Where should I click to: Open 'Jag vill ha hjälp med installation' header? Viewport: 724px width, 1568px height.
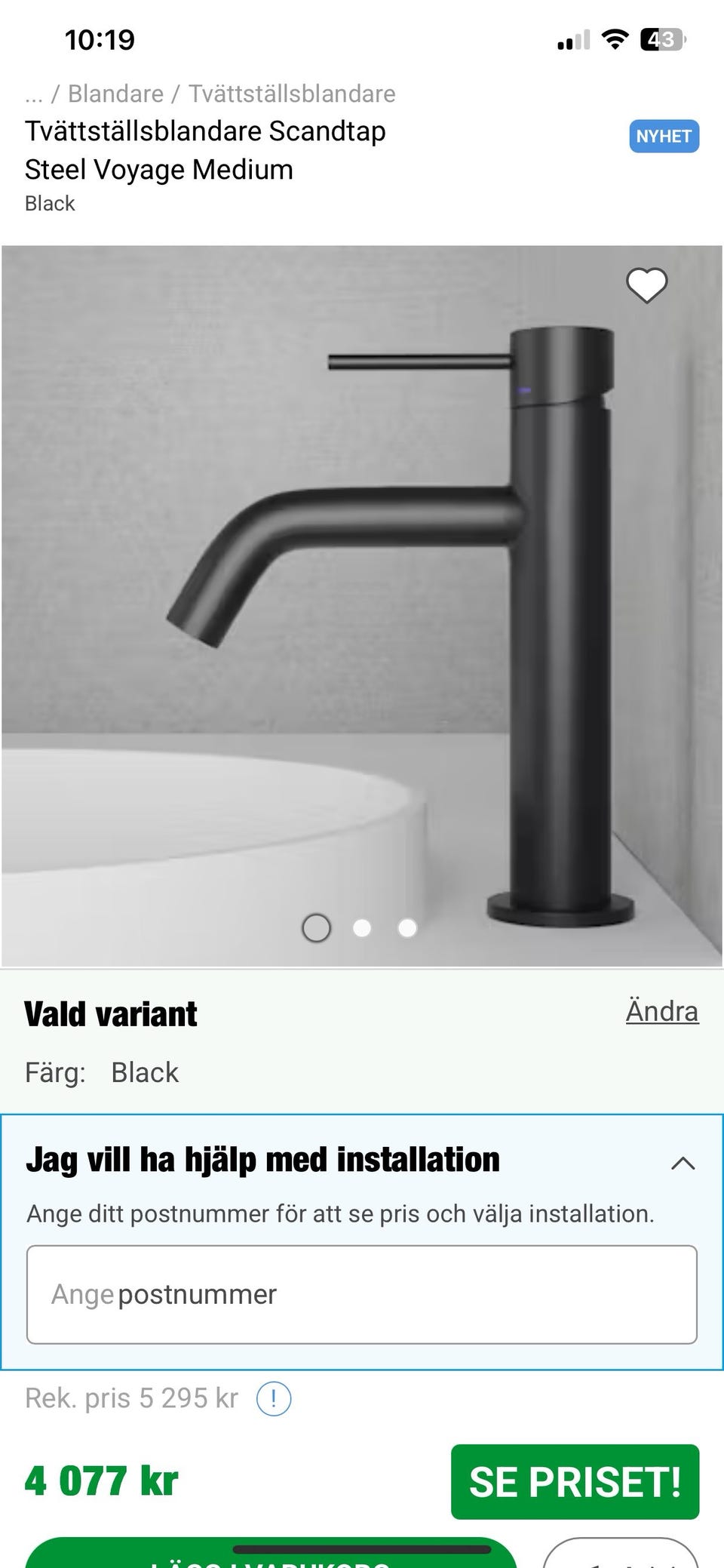click(263, 1160)
